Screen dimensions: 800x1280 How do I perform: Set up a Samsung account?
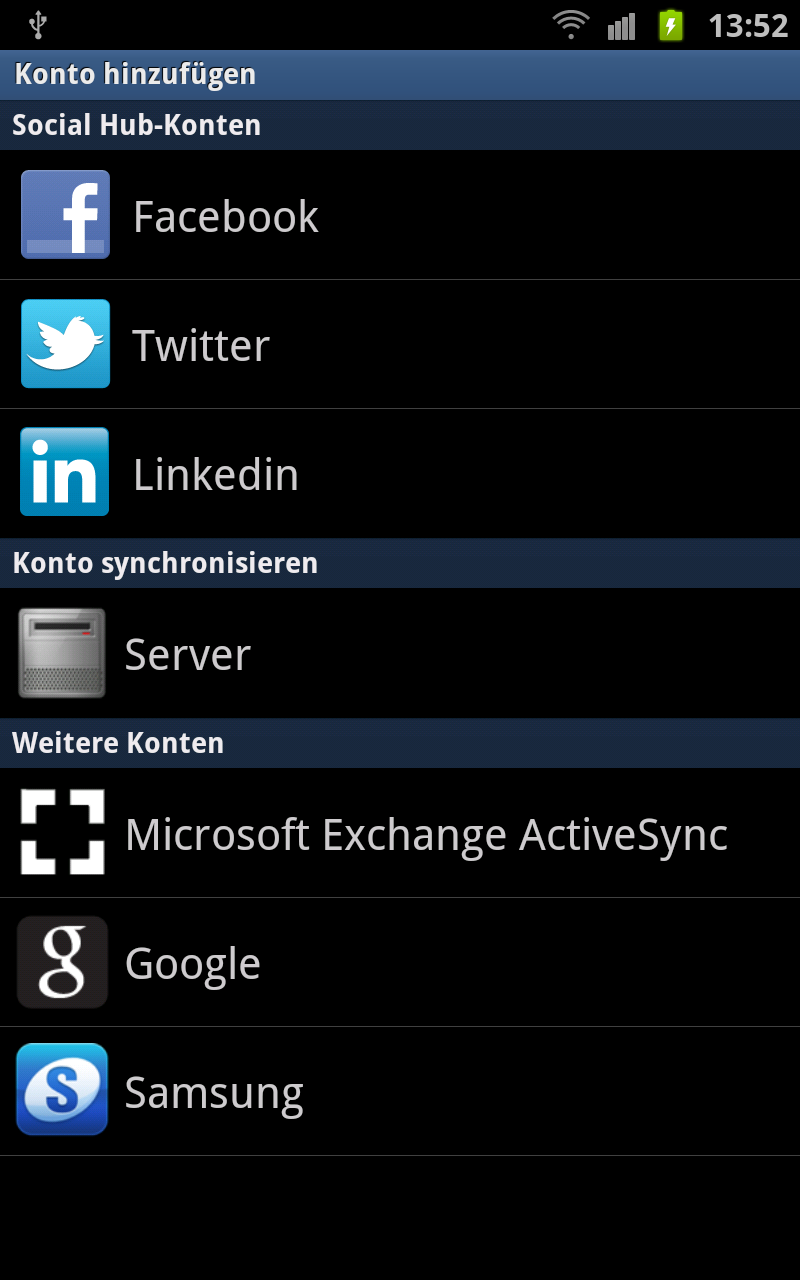(x=400, y=1091)
